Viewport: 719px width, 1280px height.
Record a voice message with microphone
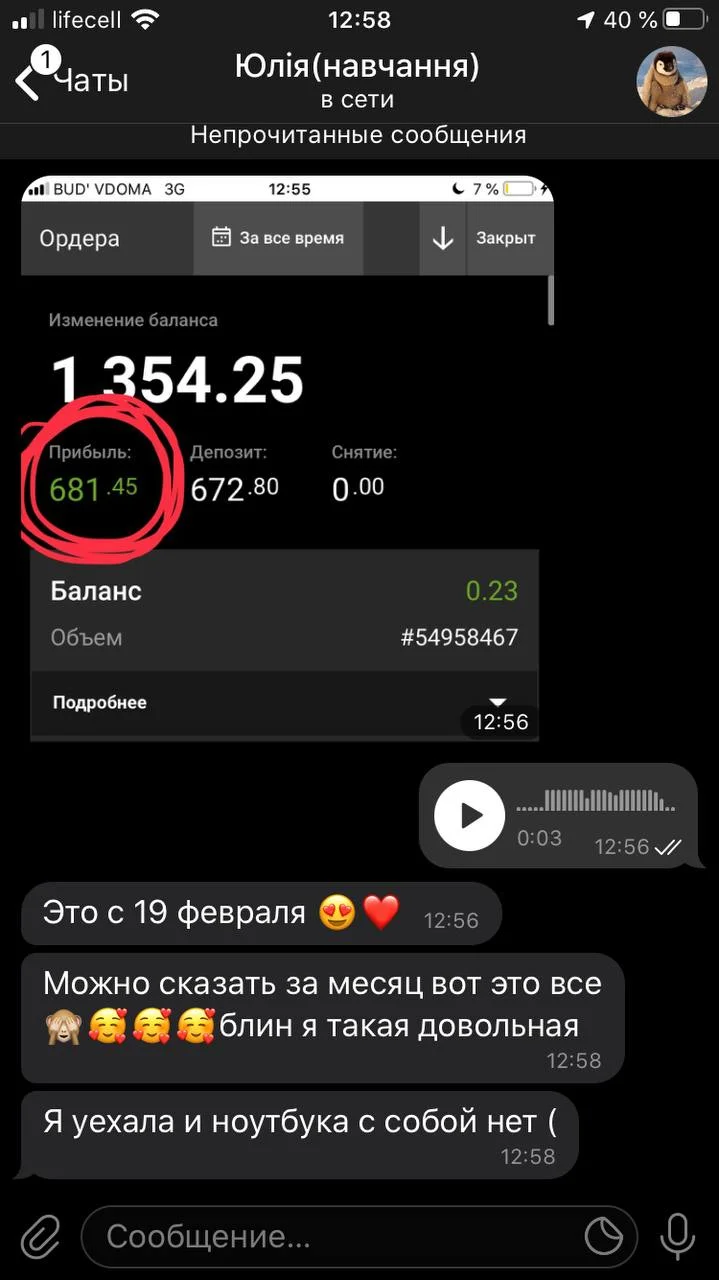pyautogui.click(x=678, y=1237)
